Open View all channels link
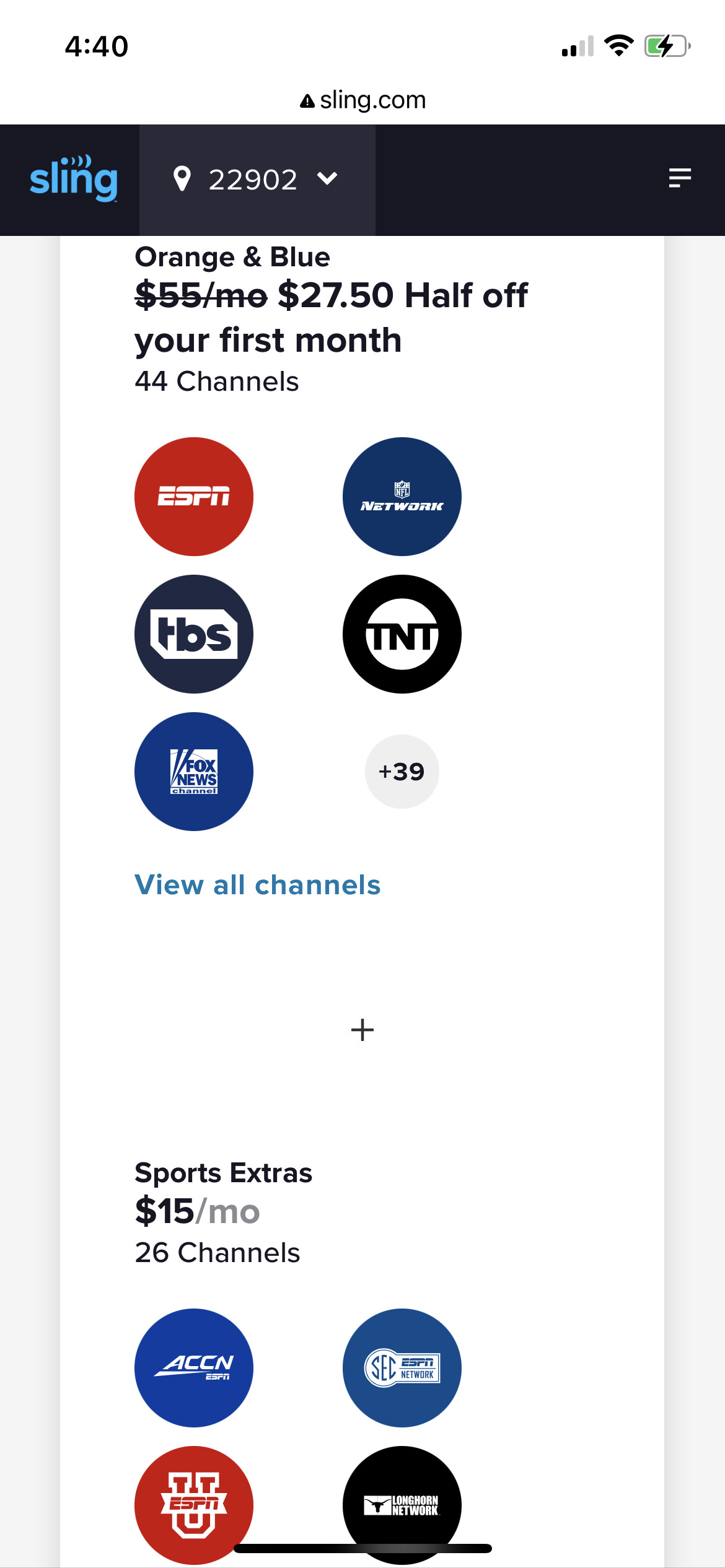725x1568 pixels. click(x=257, y=885)
